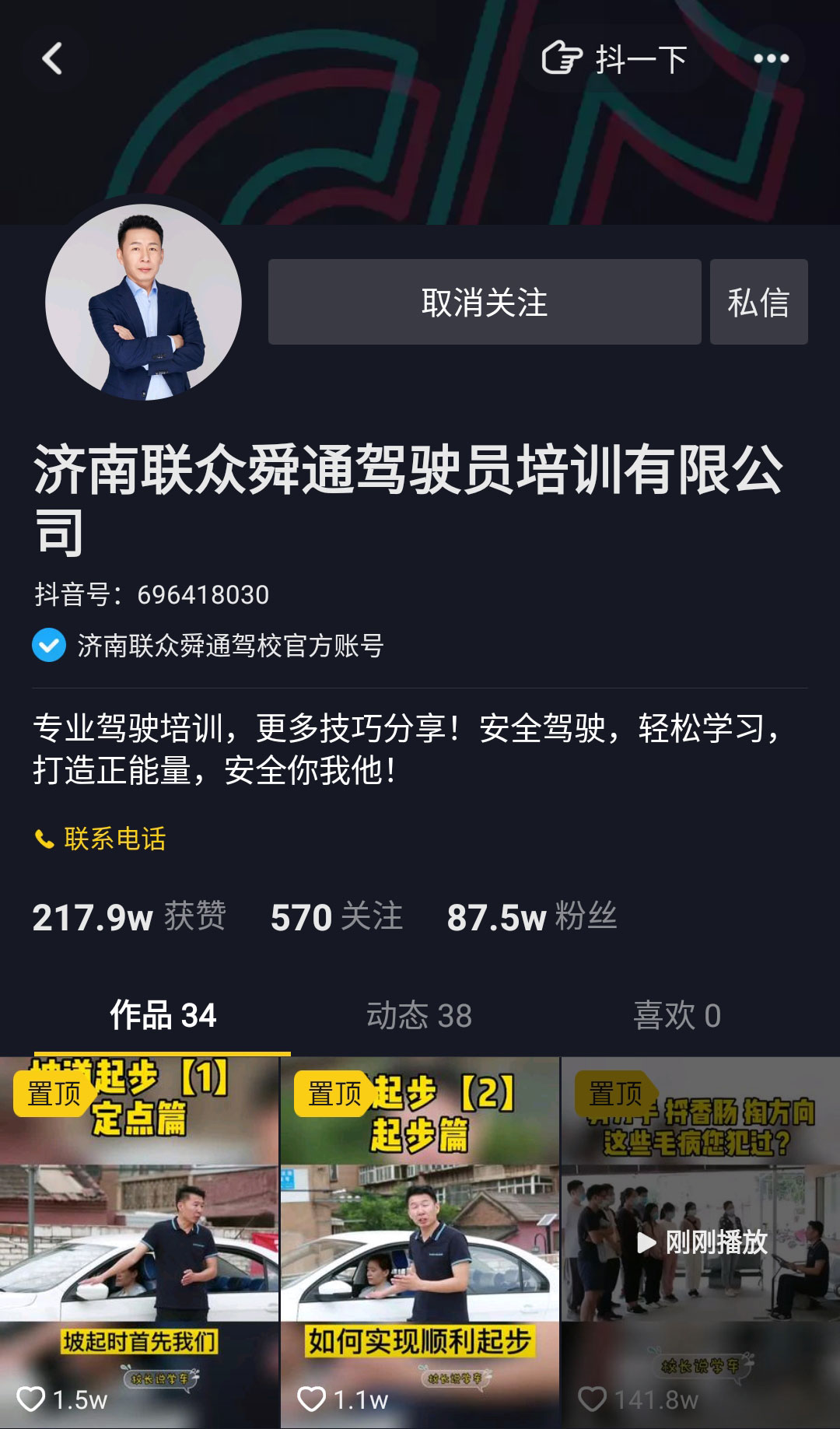Go back to the previous screen
This screenshot has width=840, height=1429.
52,59
